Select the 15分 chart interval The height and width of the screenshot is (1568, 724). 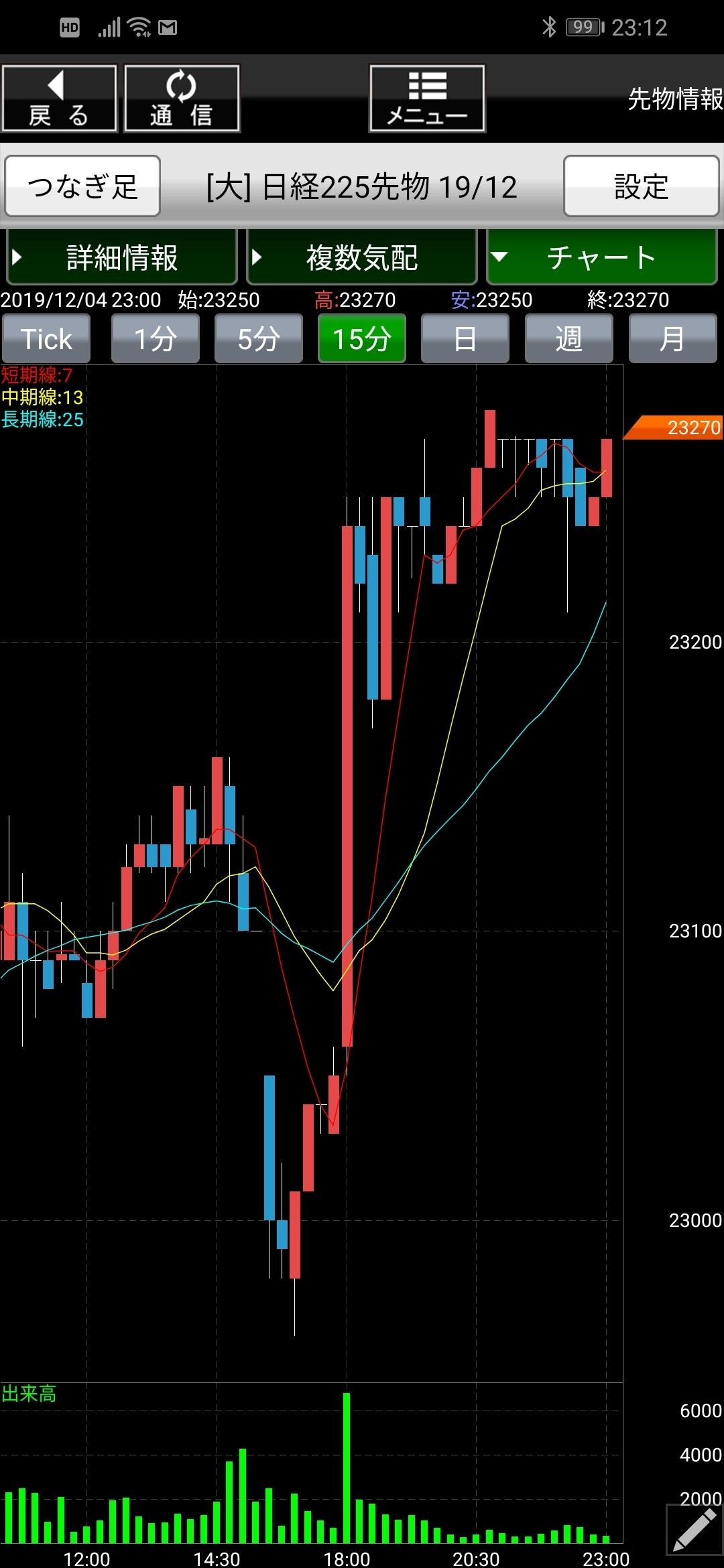pyautogui.click(x=362, y=338)
